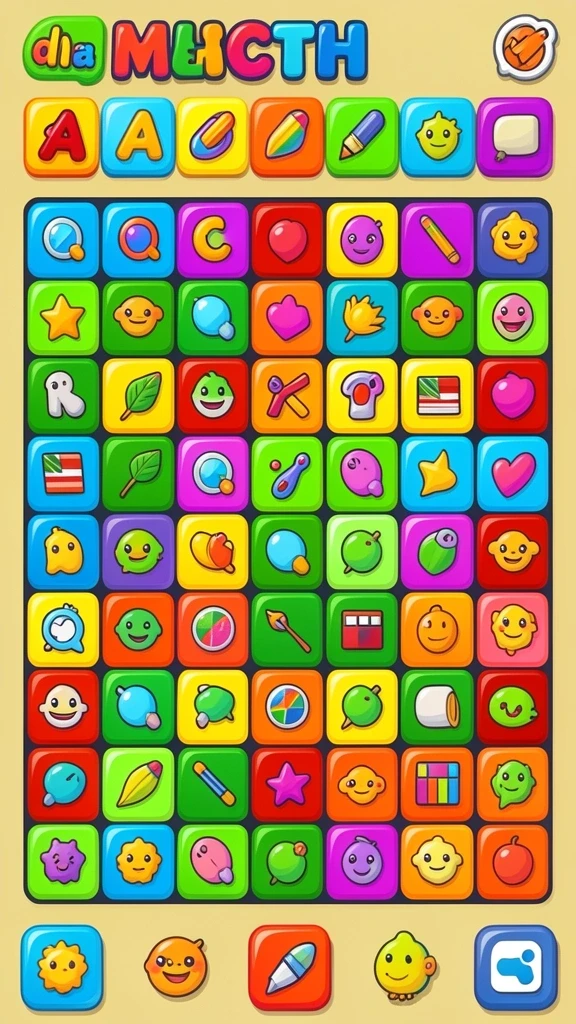Viewport: 576px width, 1024px height.
Task: Tap the marshmallow on the green tile
Action: click(x=437, y=707)
